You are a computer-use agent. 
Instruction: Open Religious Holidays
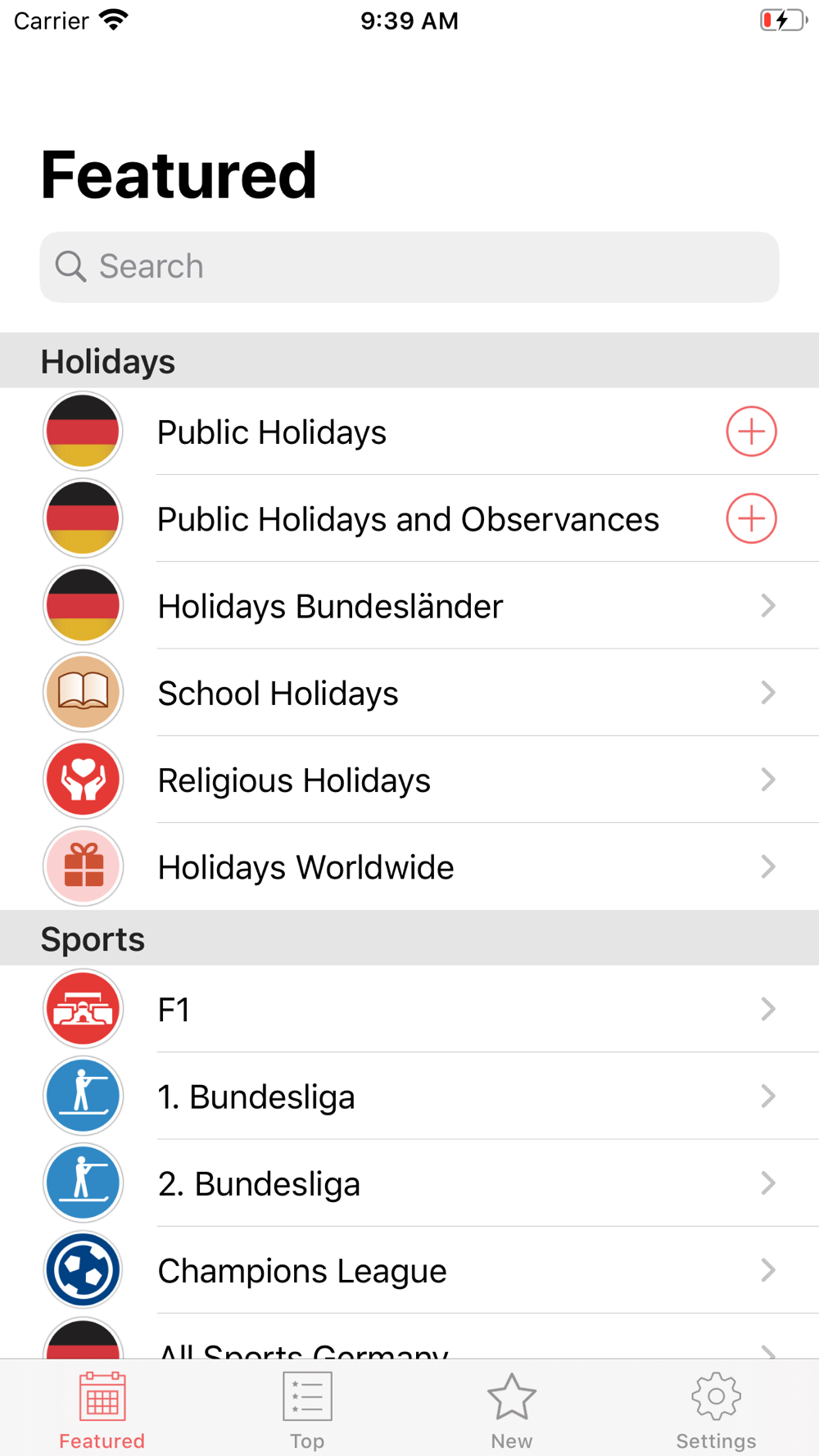[409, 780]
